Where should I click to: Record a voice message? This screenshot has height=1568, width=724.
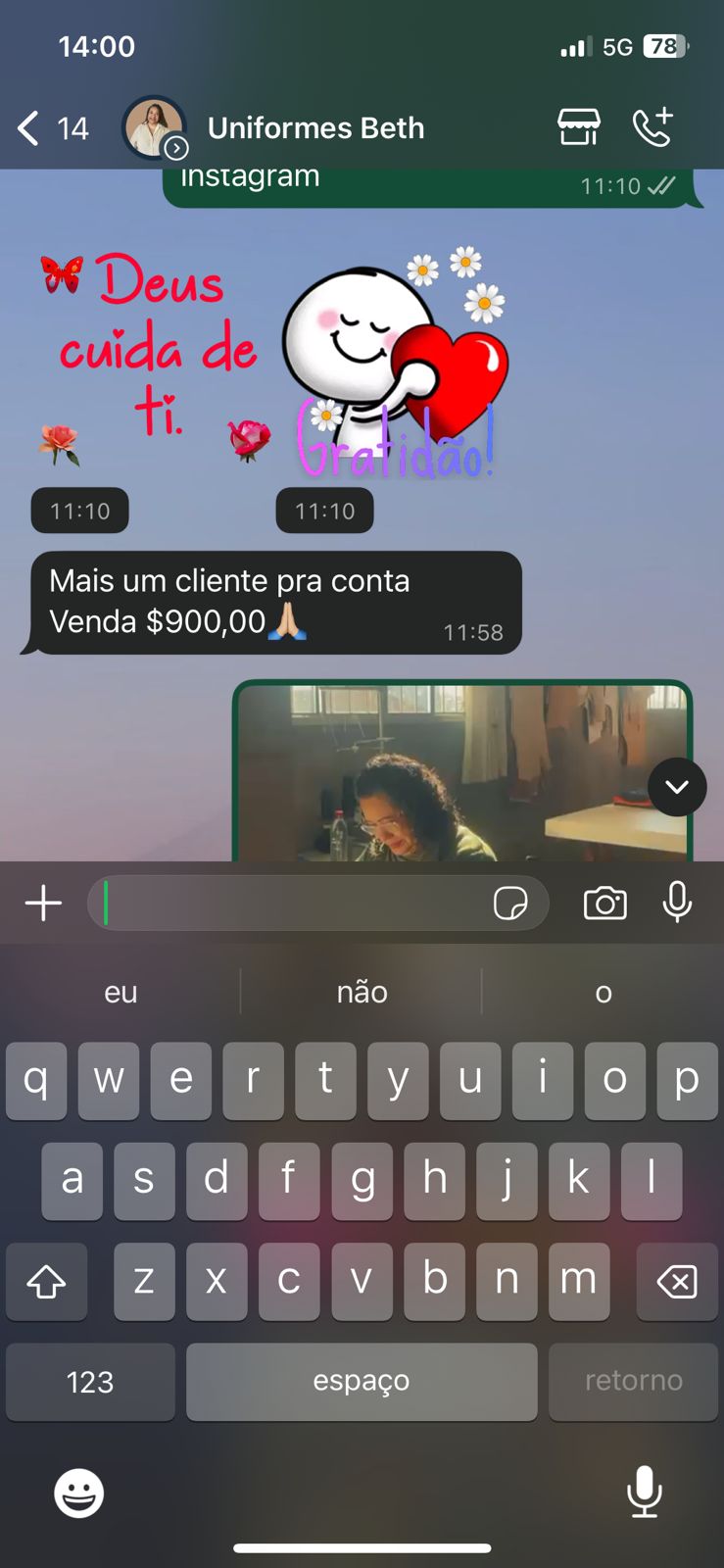677,903
